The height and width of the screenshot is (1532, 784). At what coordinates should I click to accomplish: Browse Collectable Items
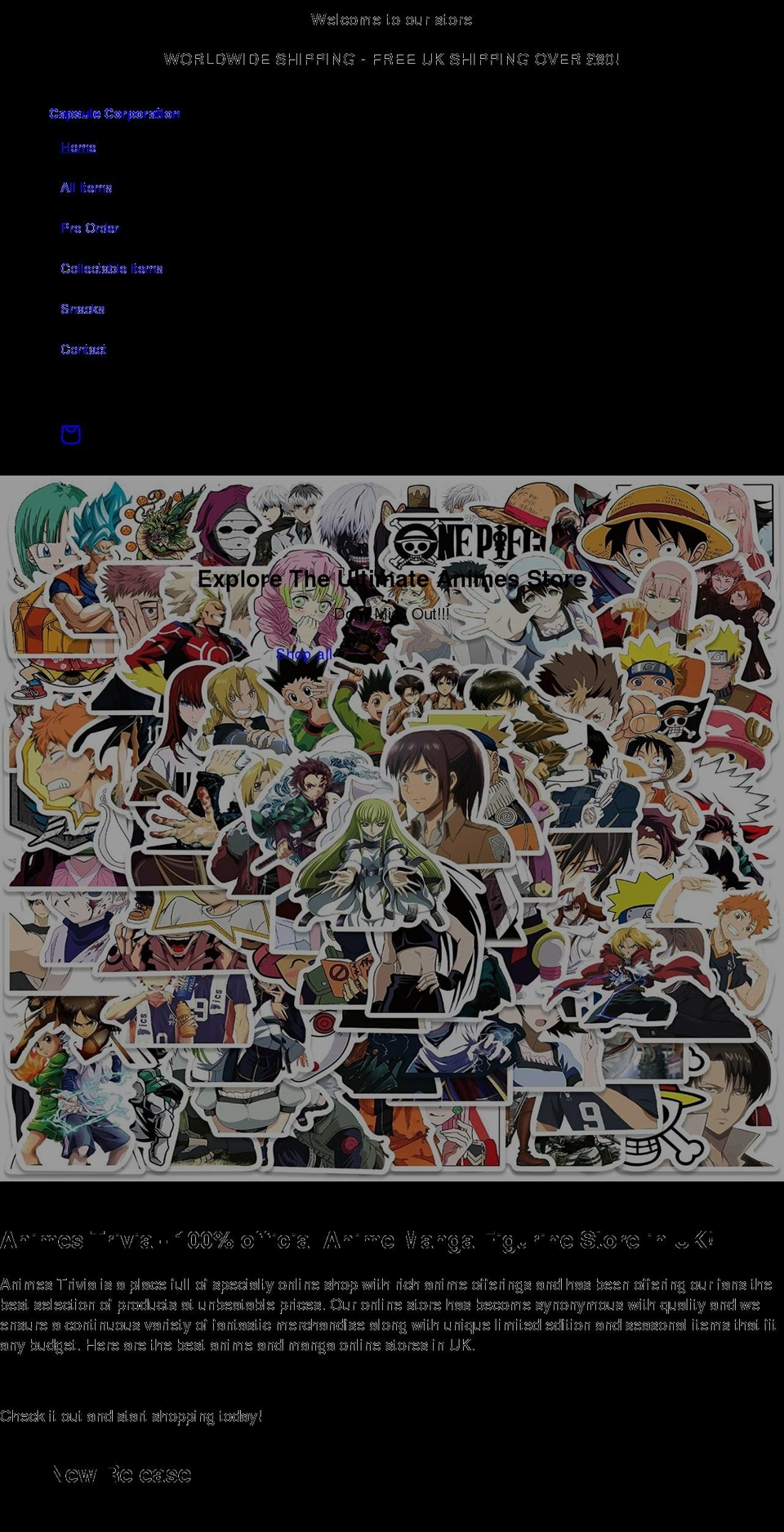[x=111, y=269]
